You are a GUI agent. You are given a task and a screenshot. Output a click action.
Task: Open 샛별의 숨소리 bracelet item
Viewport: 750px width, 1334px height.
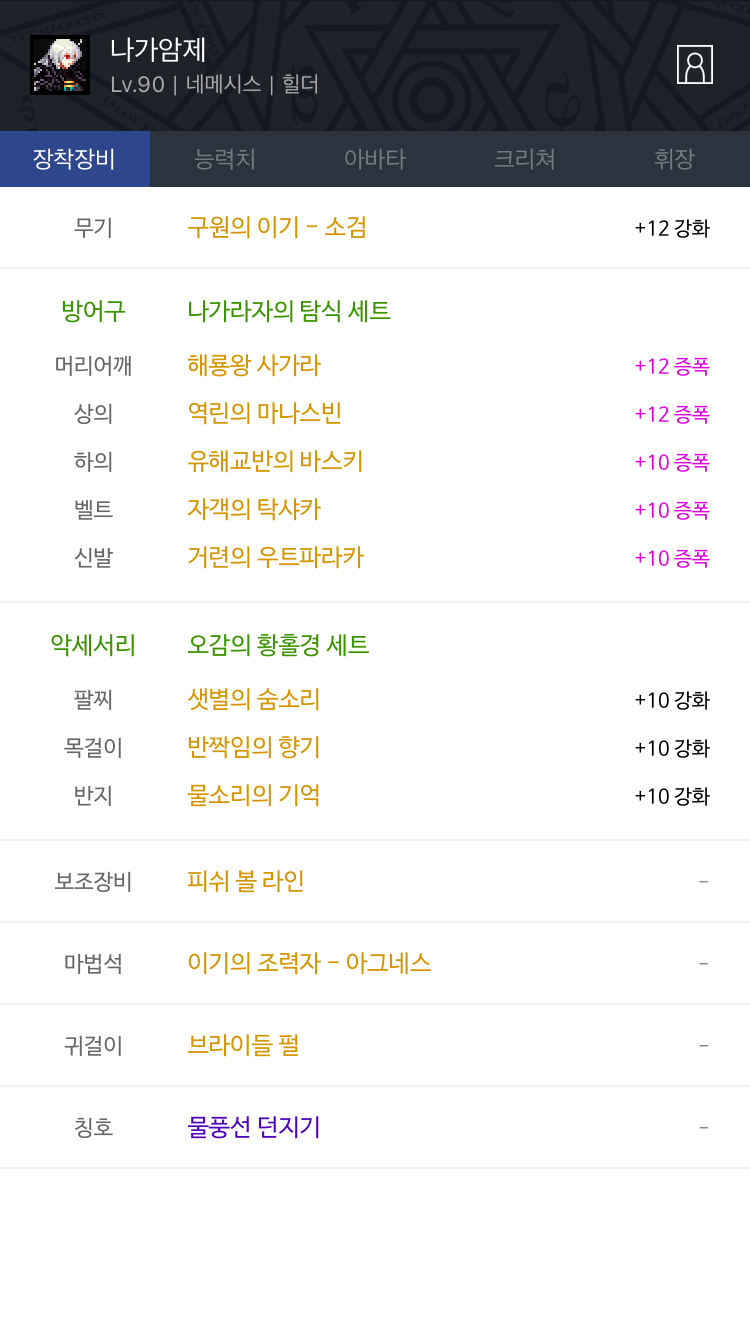pyautogui.click(x=254, y=699)
